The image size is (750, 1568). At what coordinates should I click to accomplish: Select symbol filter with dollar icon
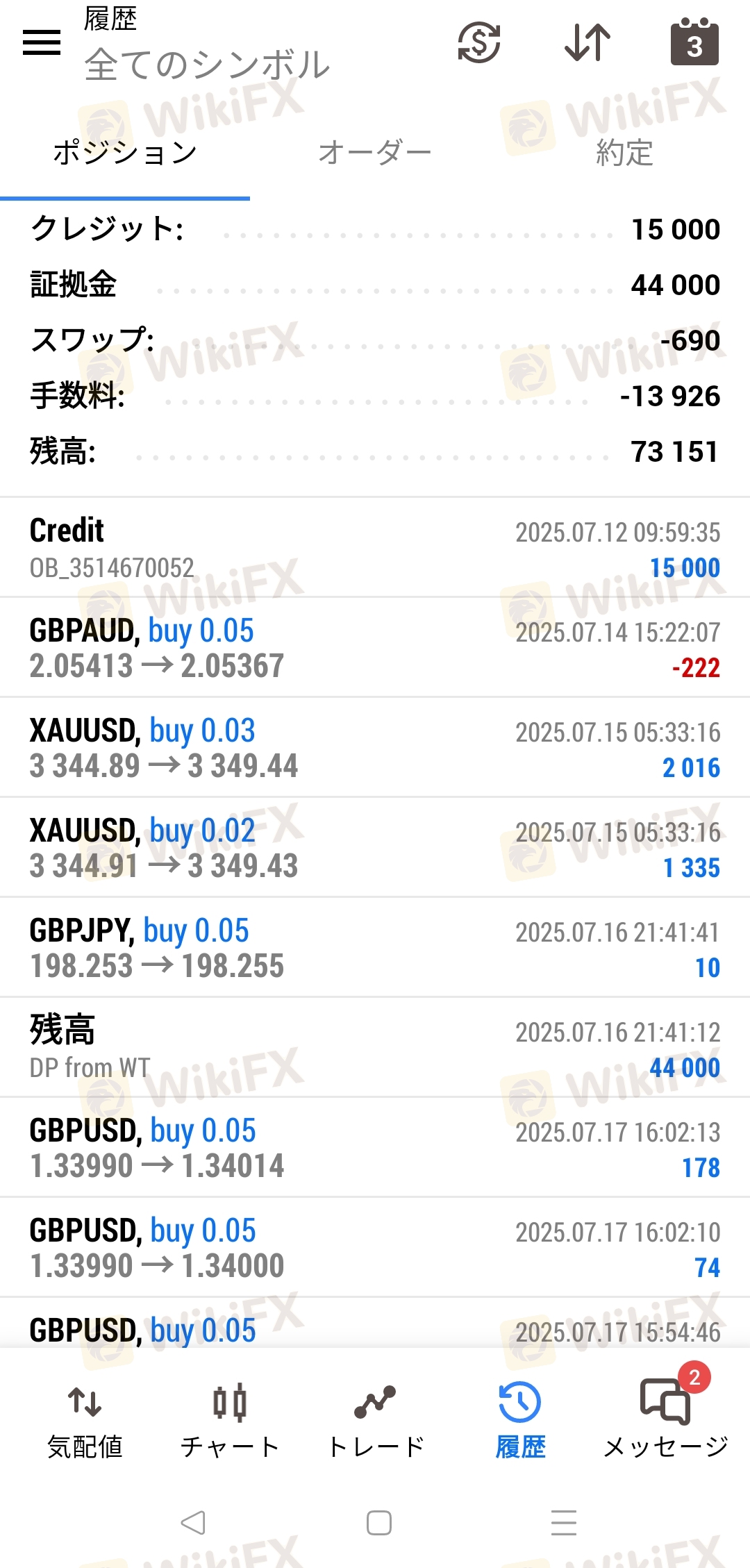tap(479, 43)
